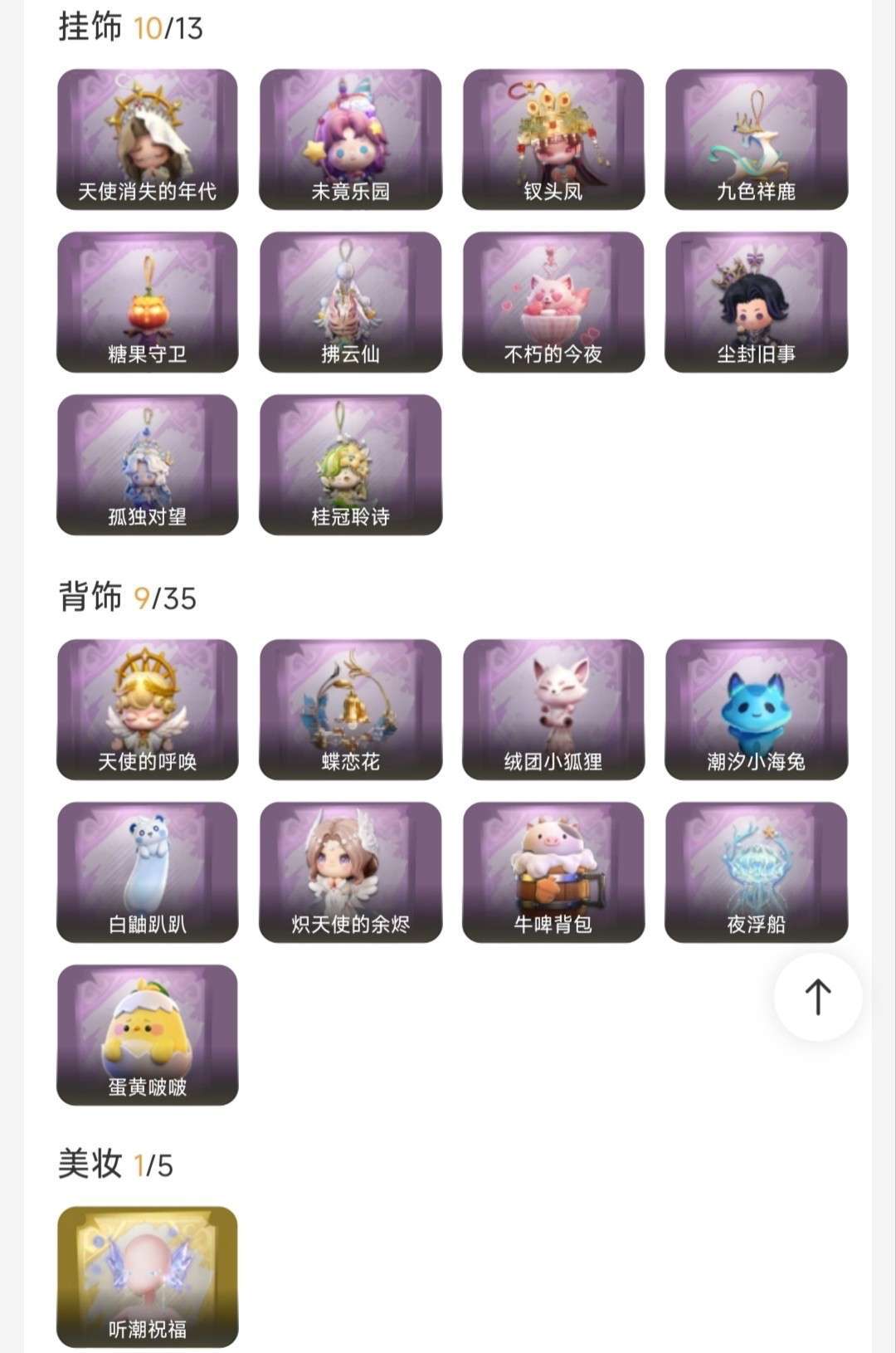This screenshot has height=1353, width=896.
Task: Open the 桂冠聆诗 pendant
Action: (350, 464)
